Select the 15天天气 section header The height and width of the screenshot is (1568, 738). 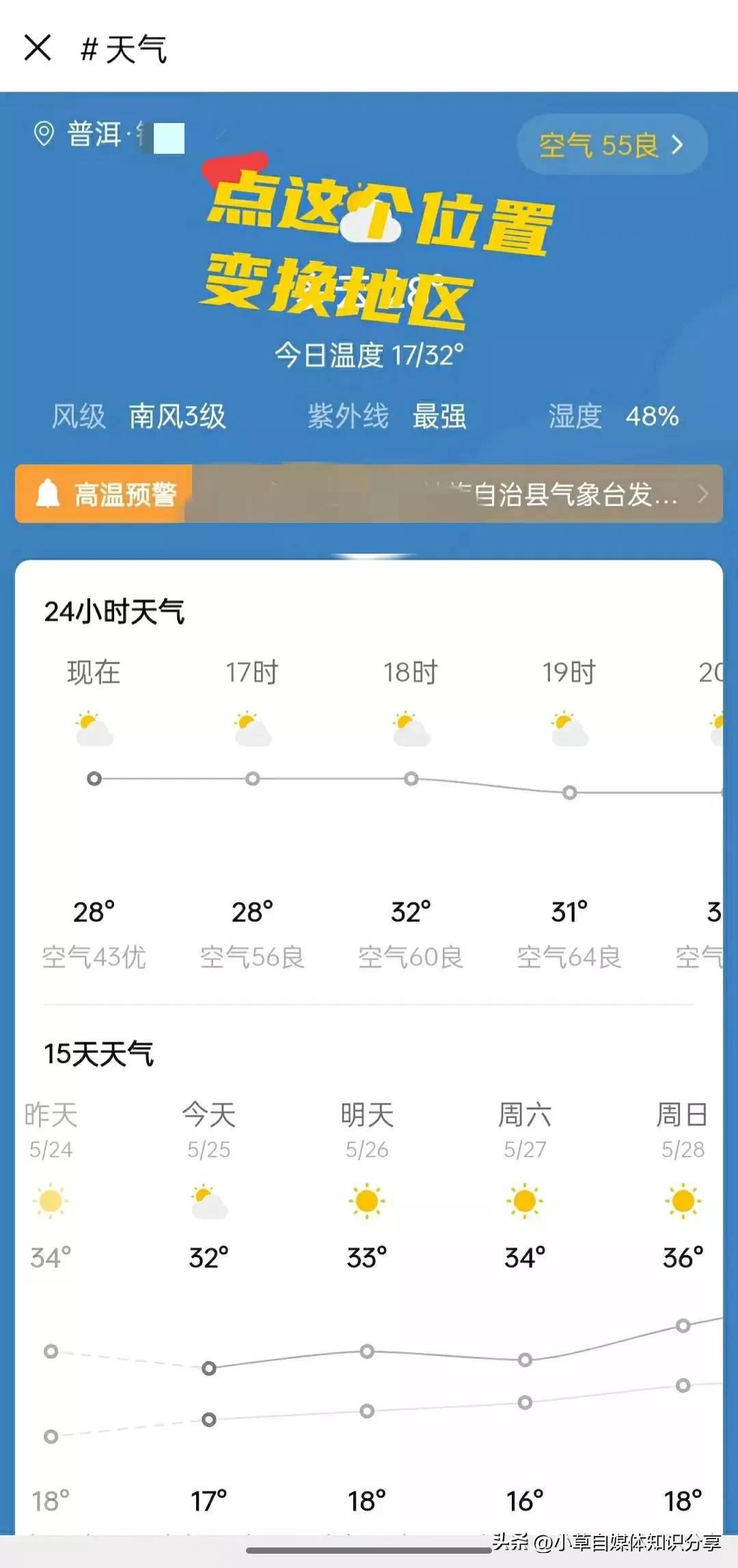point(100,1055)
